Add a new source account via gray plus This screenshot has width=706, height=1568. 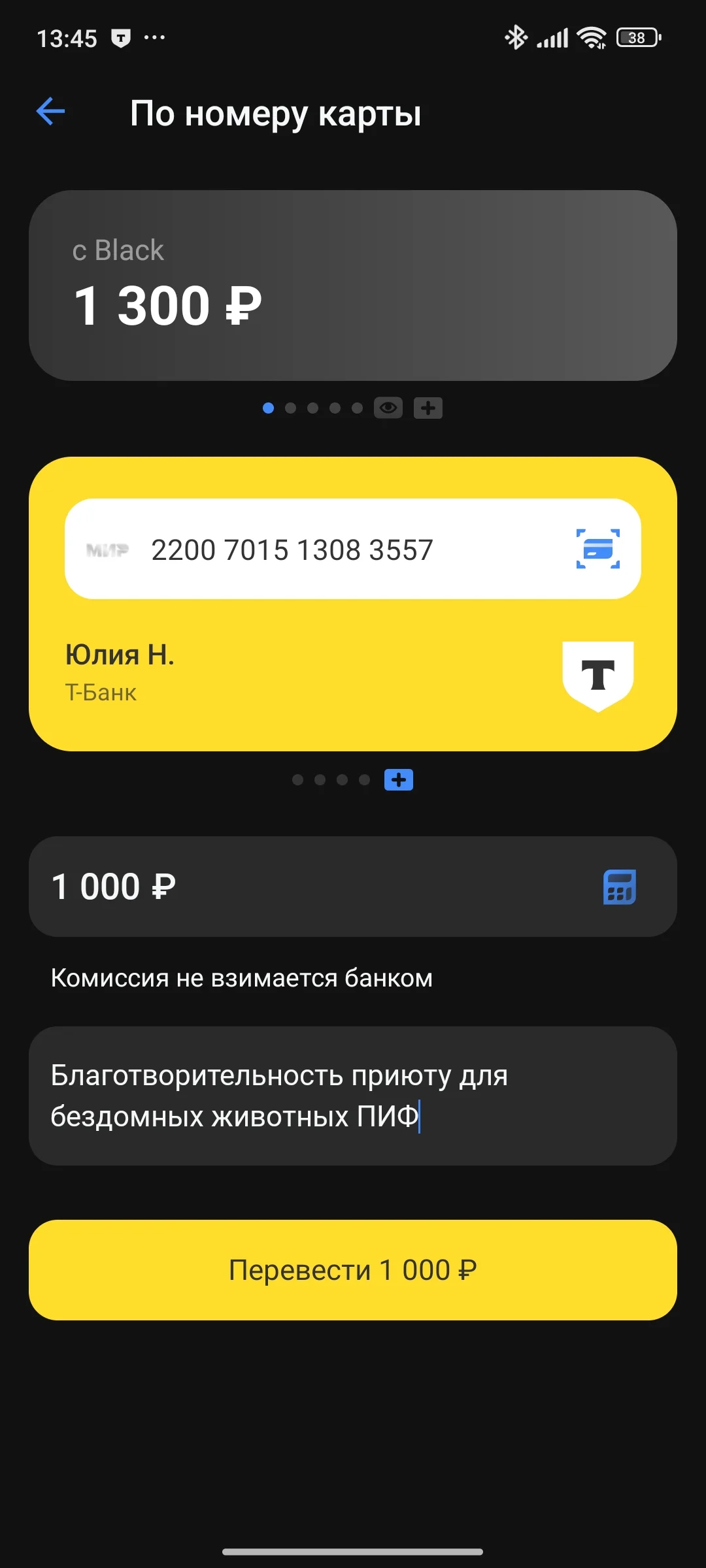pos(428,408)
